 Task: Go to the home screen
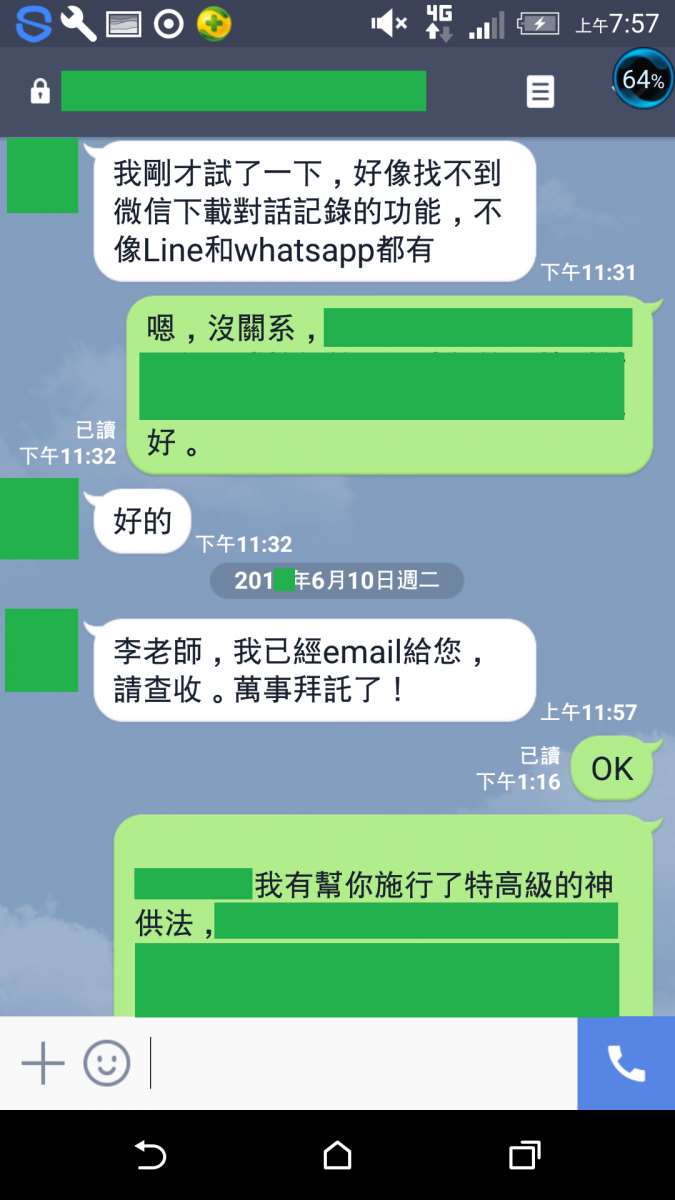point(338,1156)
